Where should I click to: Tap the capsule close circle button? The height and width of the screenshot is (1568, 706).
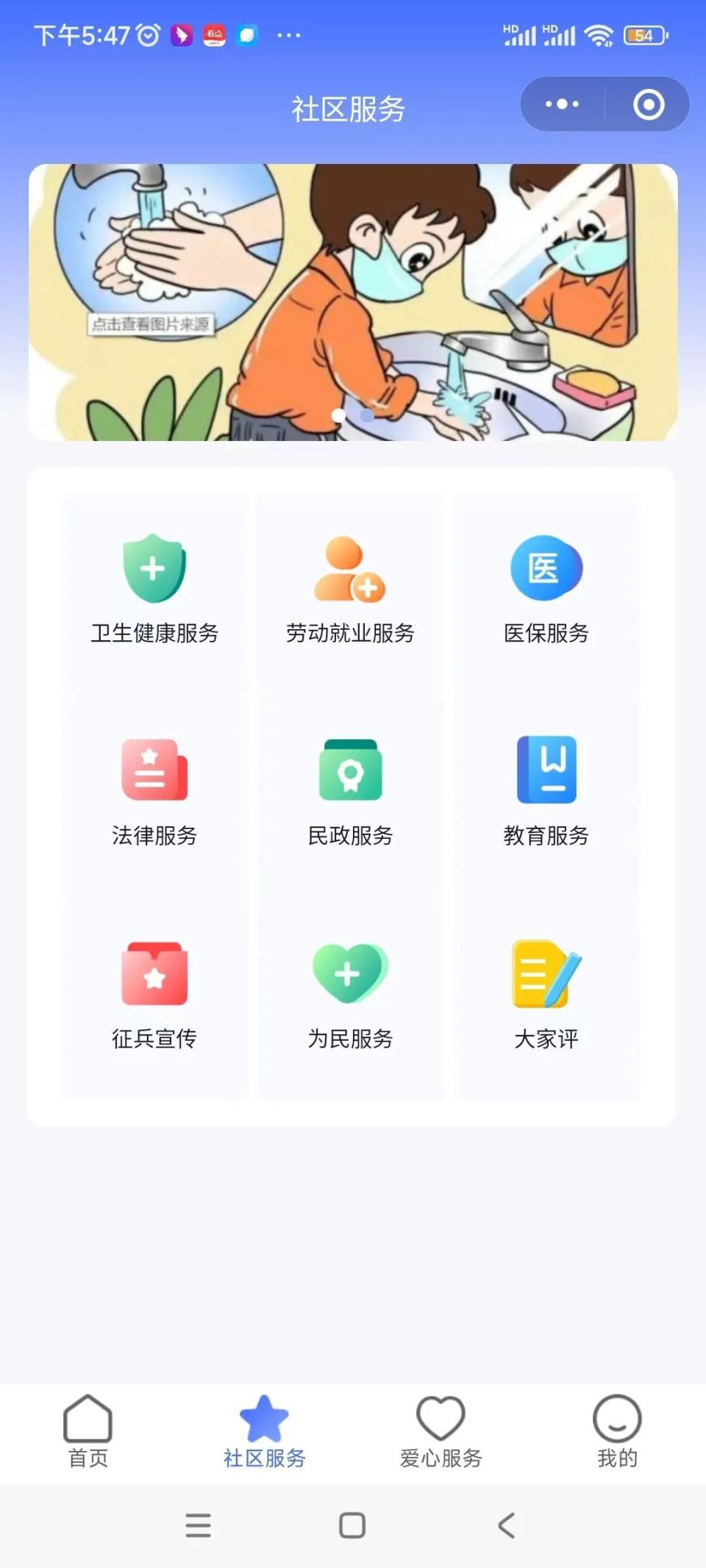pyautogui.click(x=649, y=104)
